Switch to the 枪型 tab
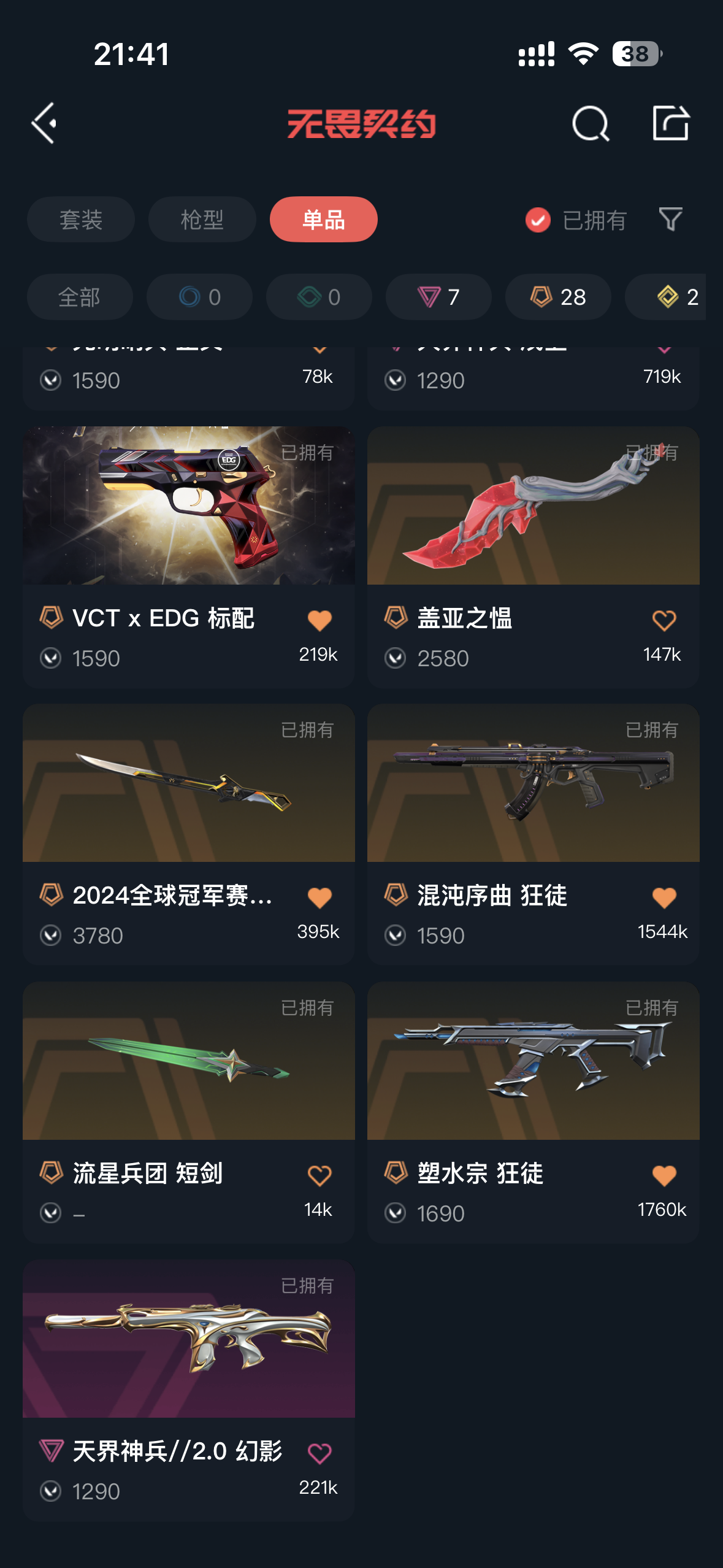Viewport: 723px width, 1568px height. [202, 220]
